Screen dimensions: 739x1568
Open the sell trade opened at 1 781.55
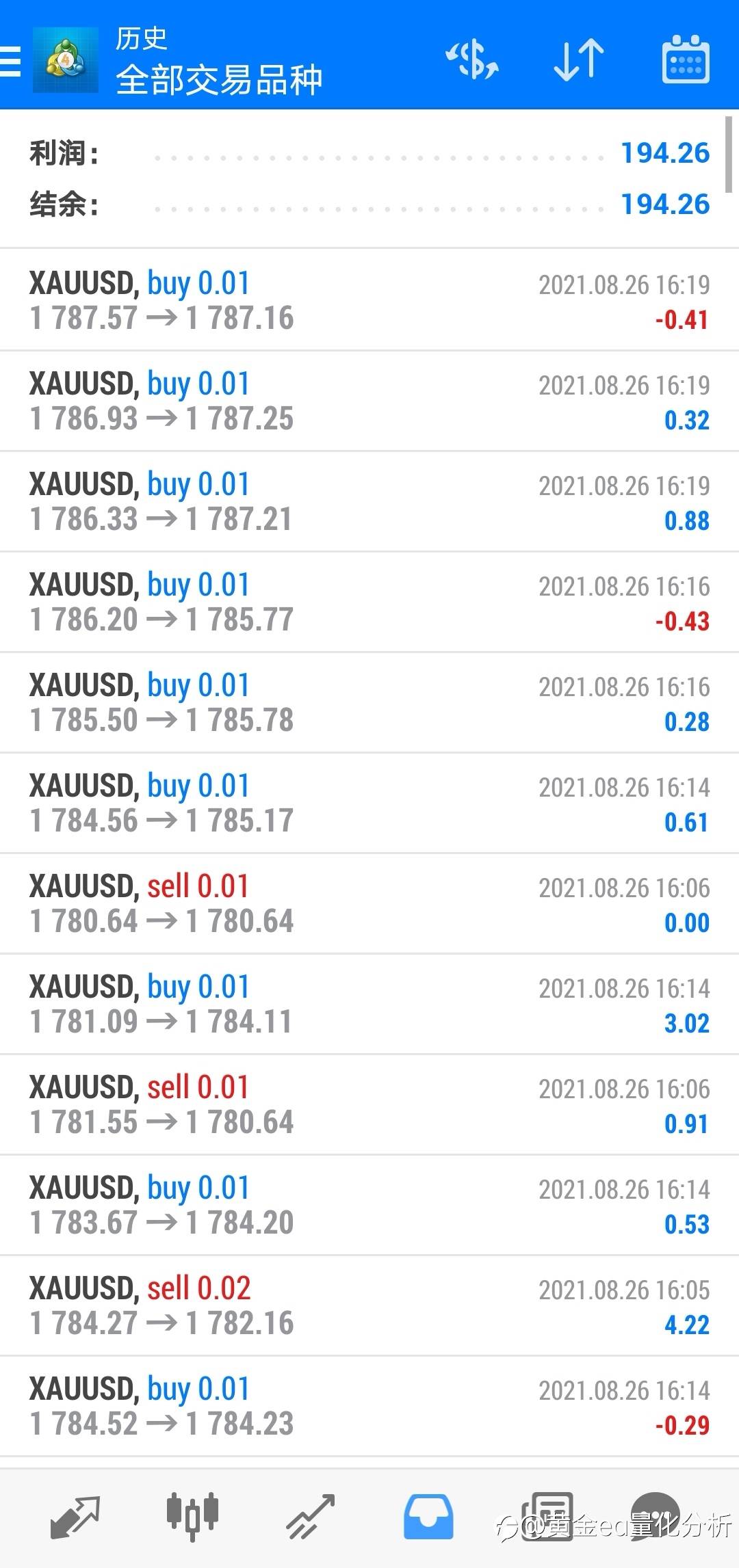click(369, 1105)
